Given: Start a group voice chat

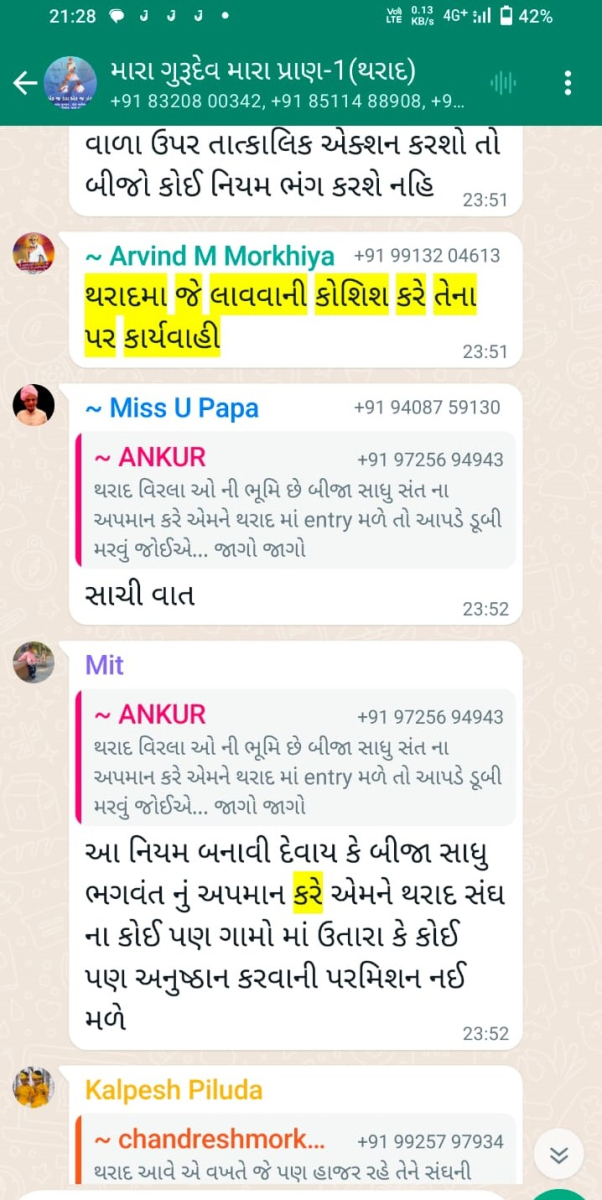Looking at the screenshot, I should point(503,83).
